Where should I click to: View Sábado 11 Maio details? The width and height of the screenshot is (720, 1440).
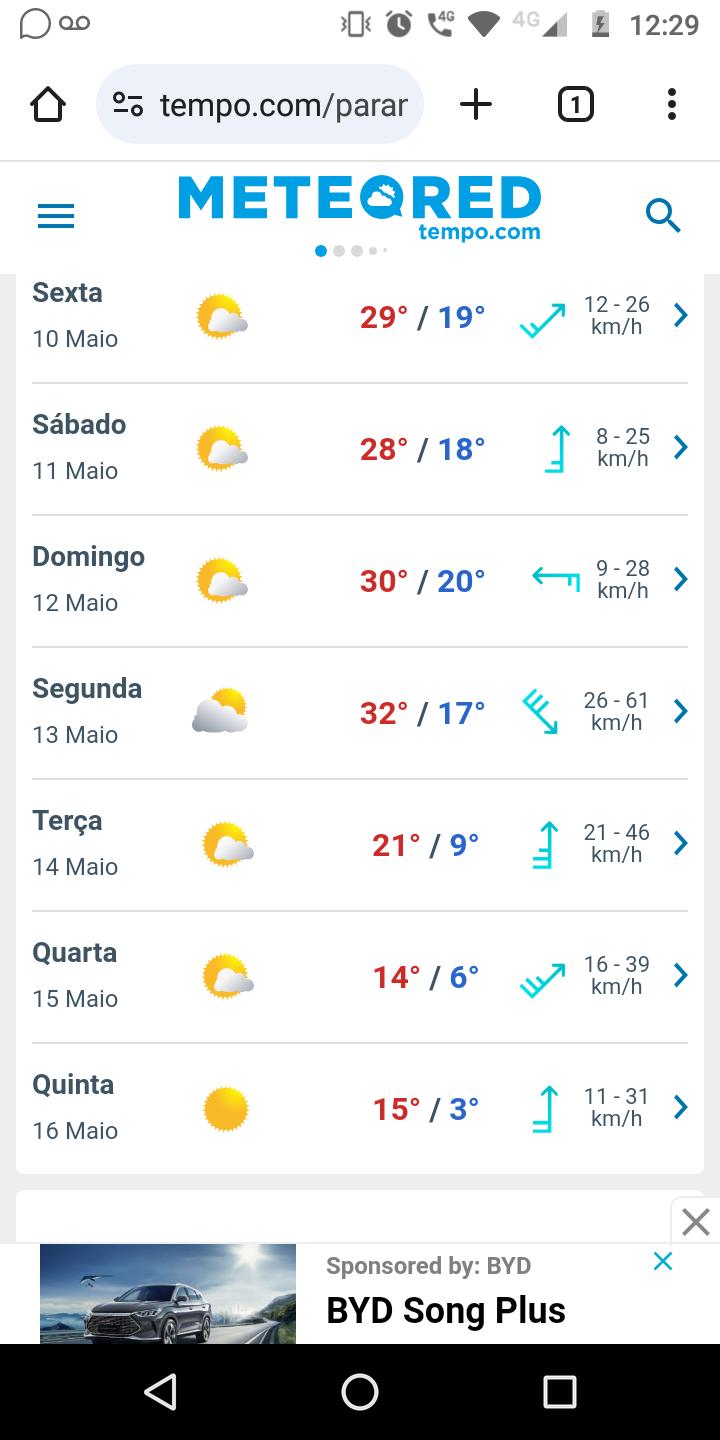[360, 449]
